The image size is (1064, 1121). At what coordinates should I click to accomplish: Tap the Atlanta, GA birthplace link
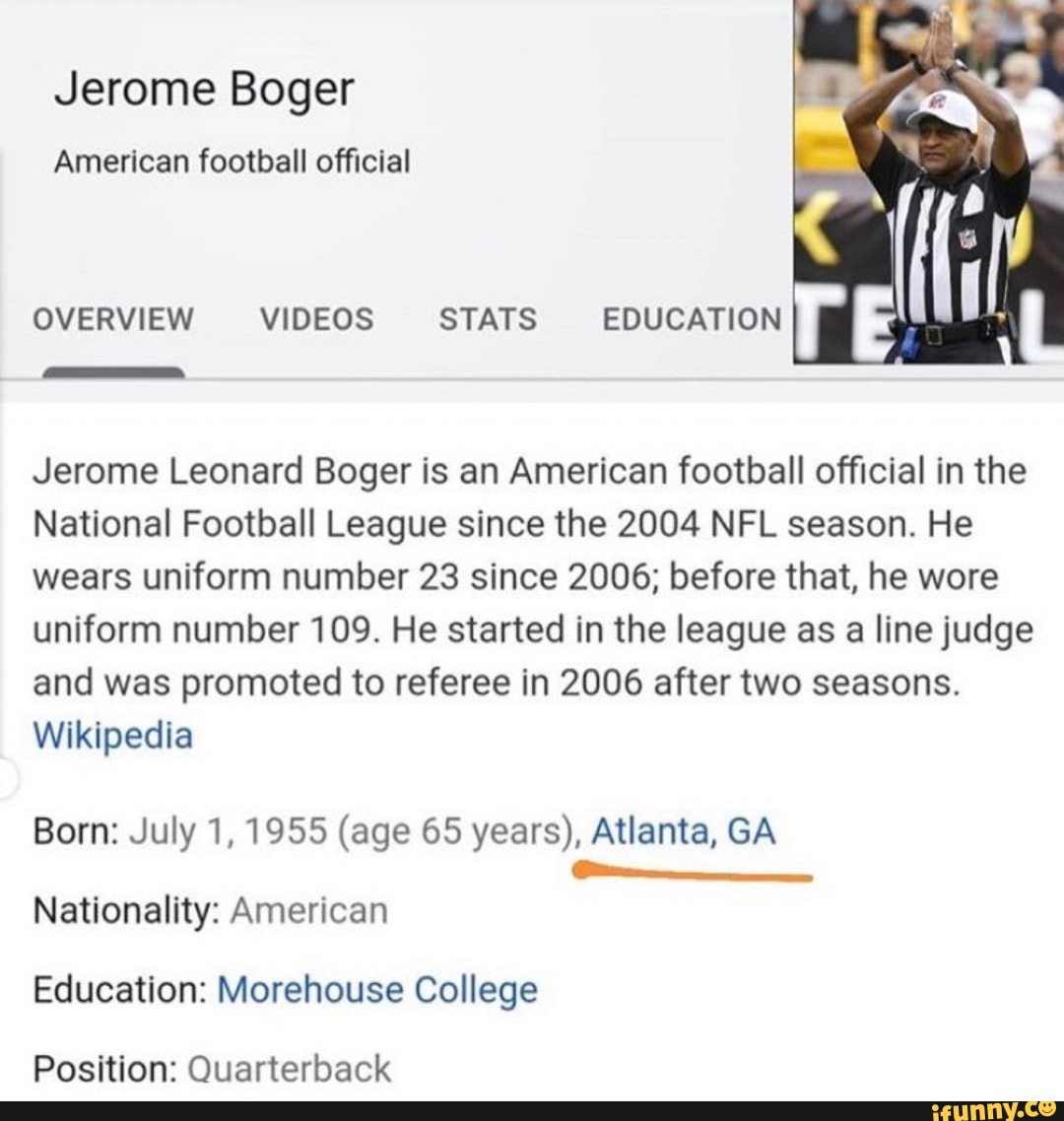pos(685,833)
